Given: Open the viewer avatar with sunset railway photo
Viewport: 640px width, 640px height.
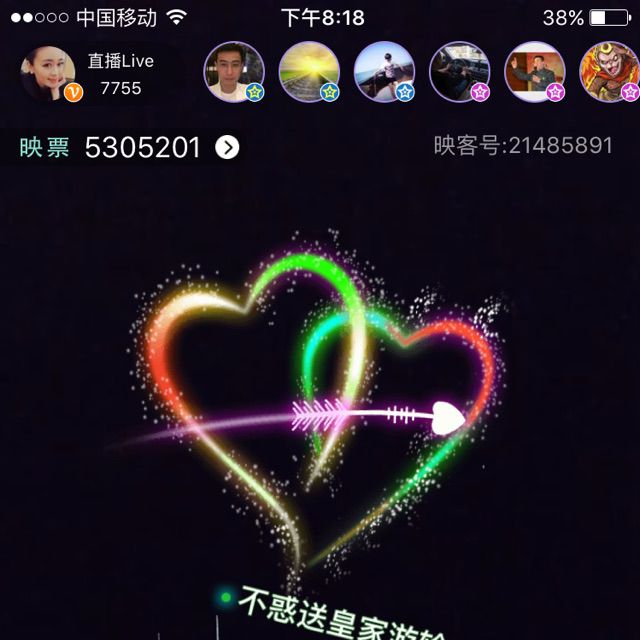Looking at the screenshot, I should (x=308, y=71).
